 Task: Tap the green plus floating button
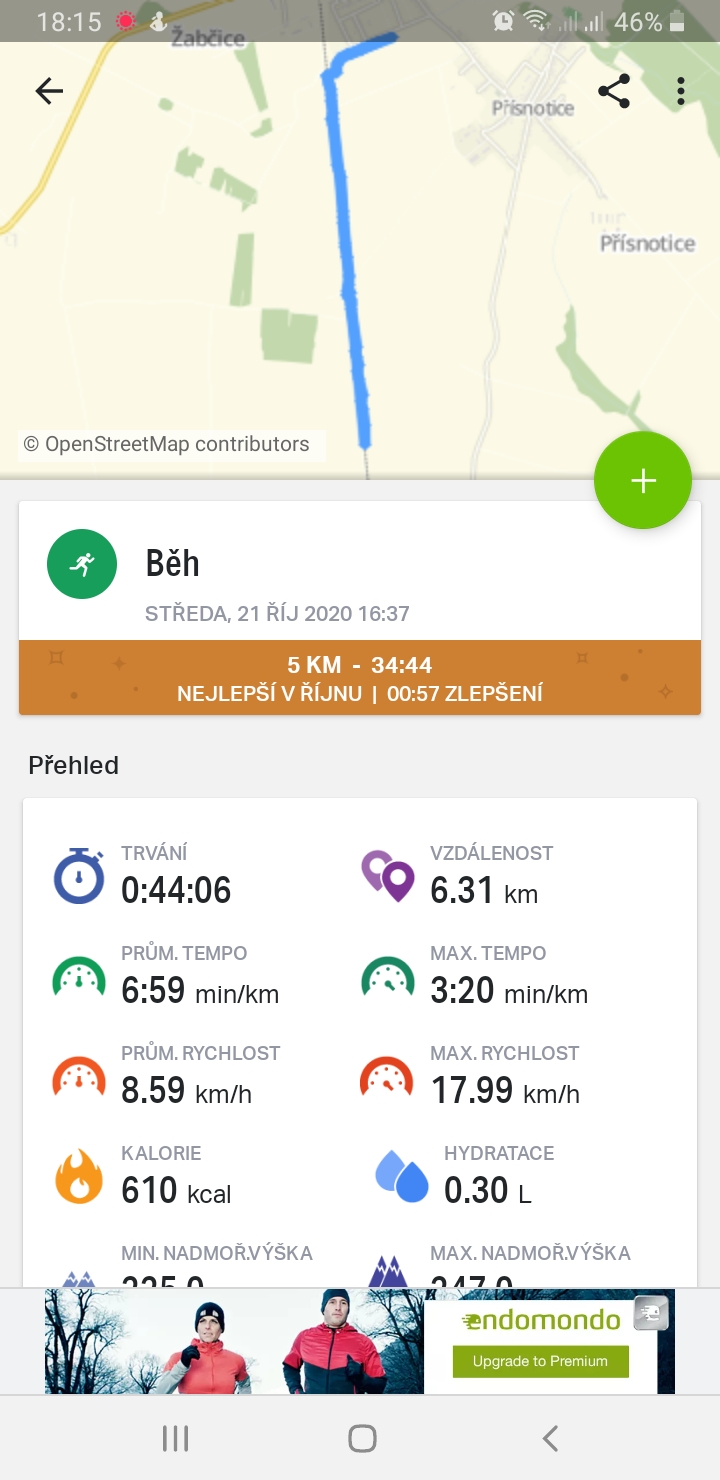click(643, 481)
